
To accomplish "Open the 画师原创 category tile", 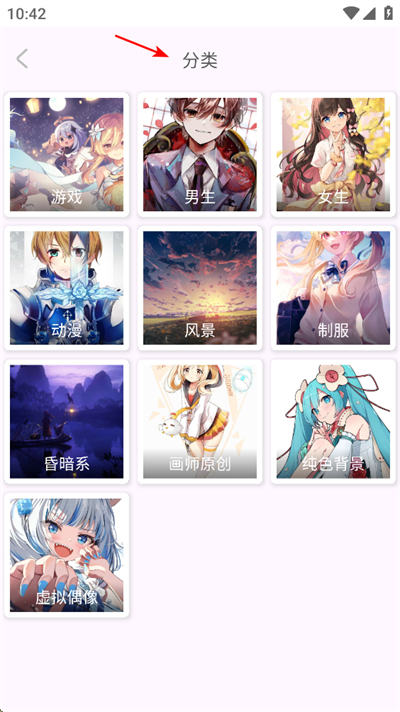I will 200,421.
